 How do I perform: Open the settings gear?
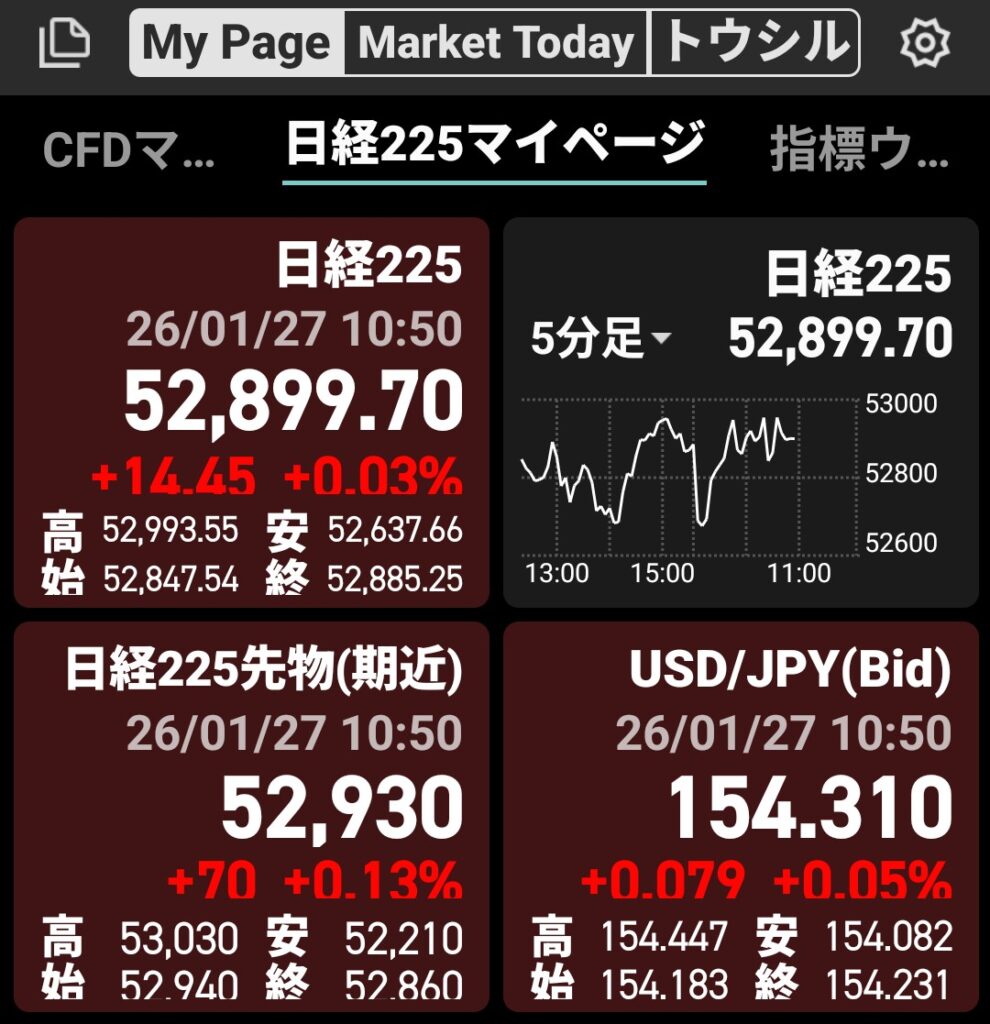(x=924, y=43)
